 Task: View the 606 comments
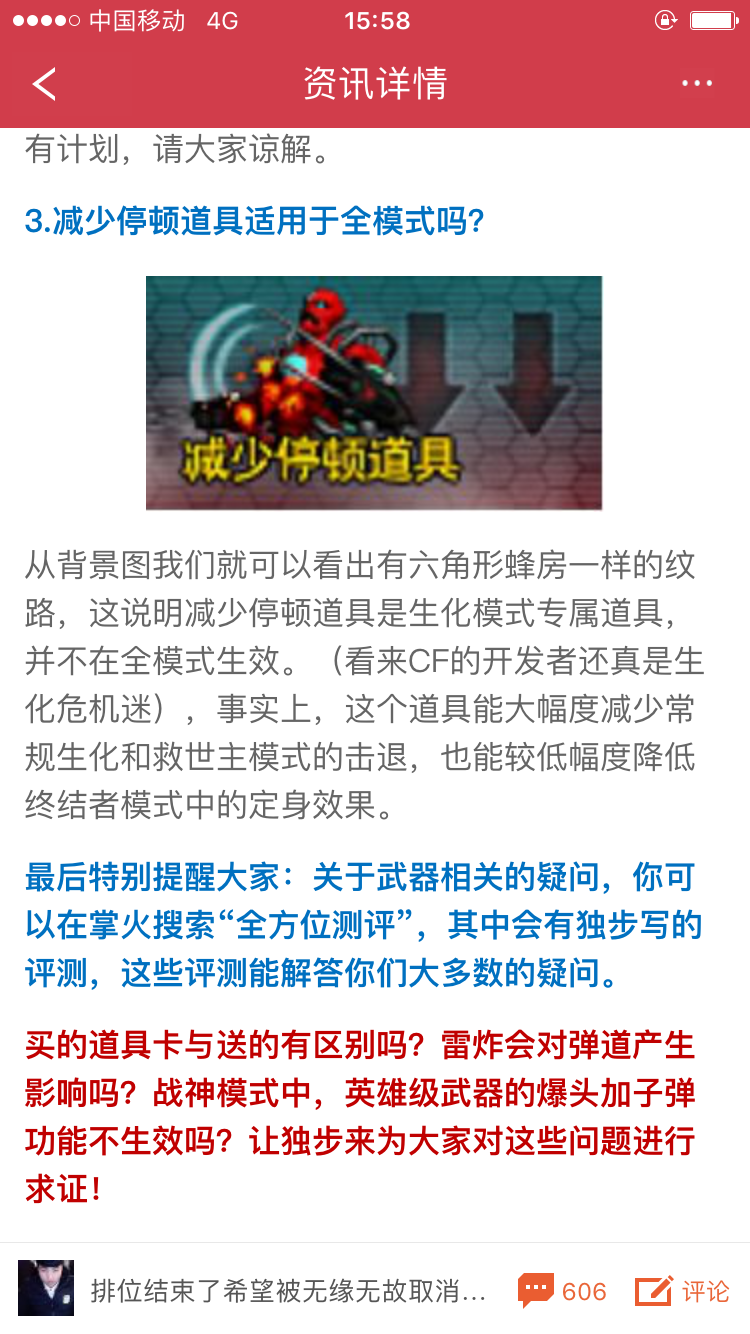562,1291
